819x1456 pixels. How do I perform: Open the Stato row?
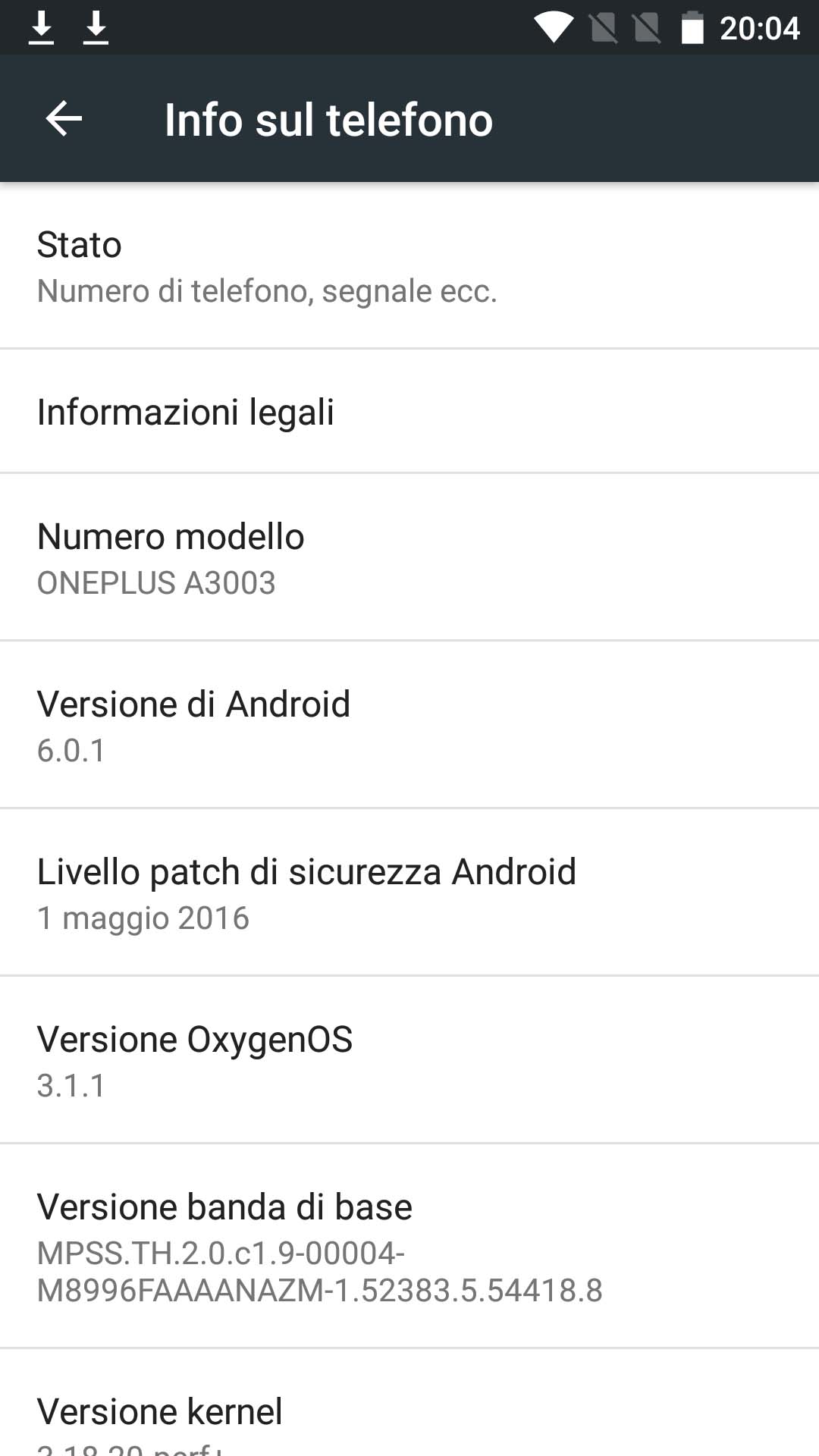[409, 265]
